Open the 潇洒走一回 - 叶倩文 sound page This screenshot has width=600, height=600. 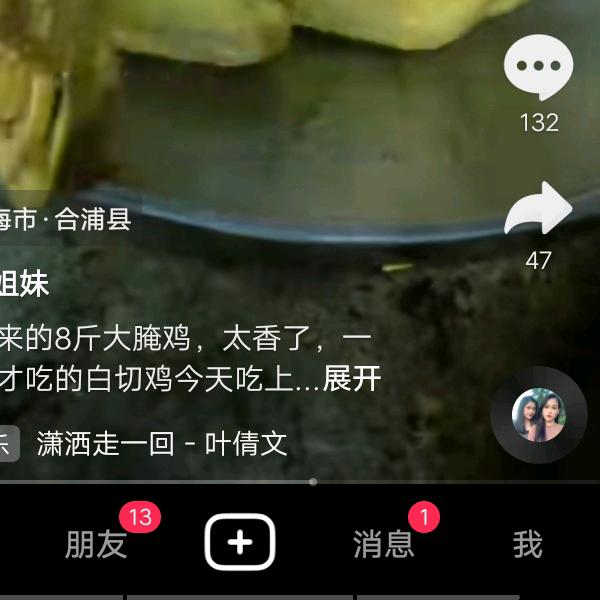click(x=162, y=443)
